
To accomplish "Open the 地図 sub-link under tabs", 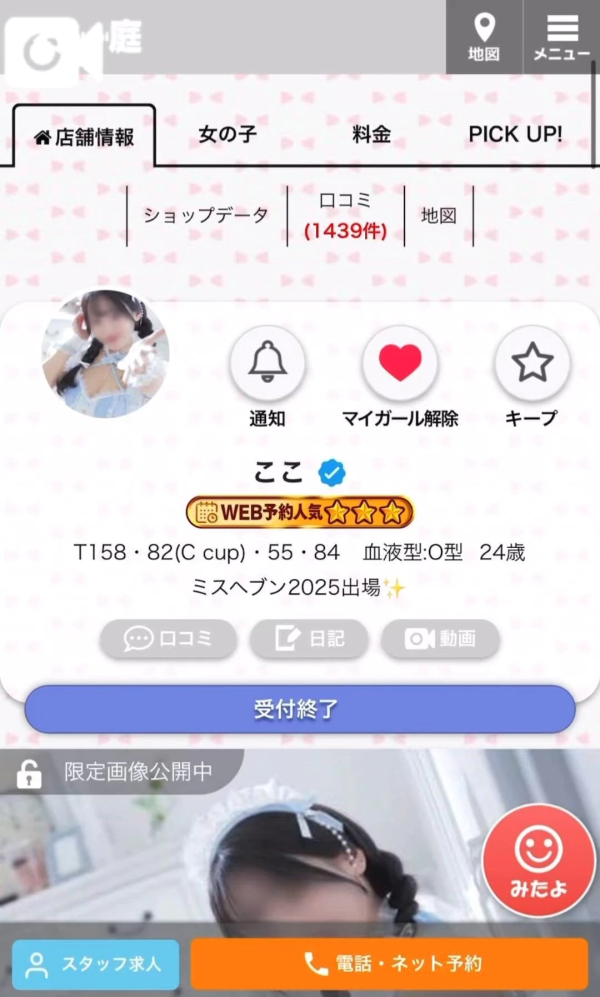I will [438, 215].
